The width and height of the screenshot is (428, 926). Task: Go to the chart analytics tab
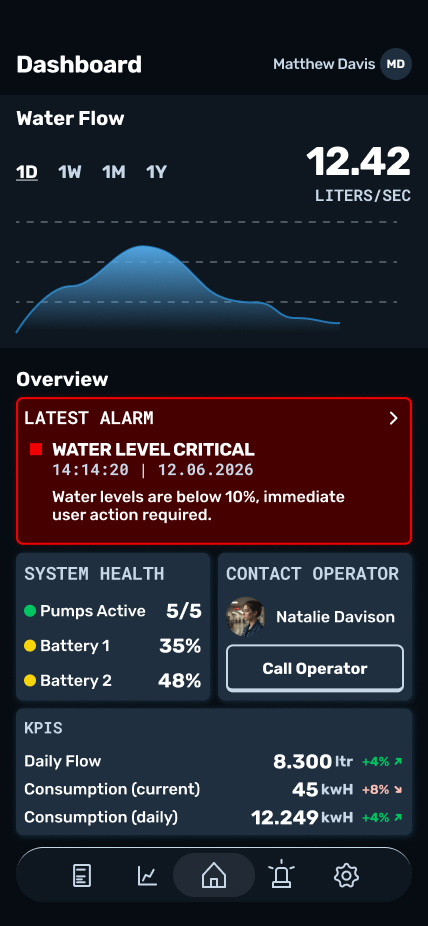[x=147, y=875]
